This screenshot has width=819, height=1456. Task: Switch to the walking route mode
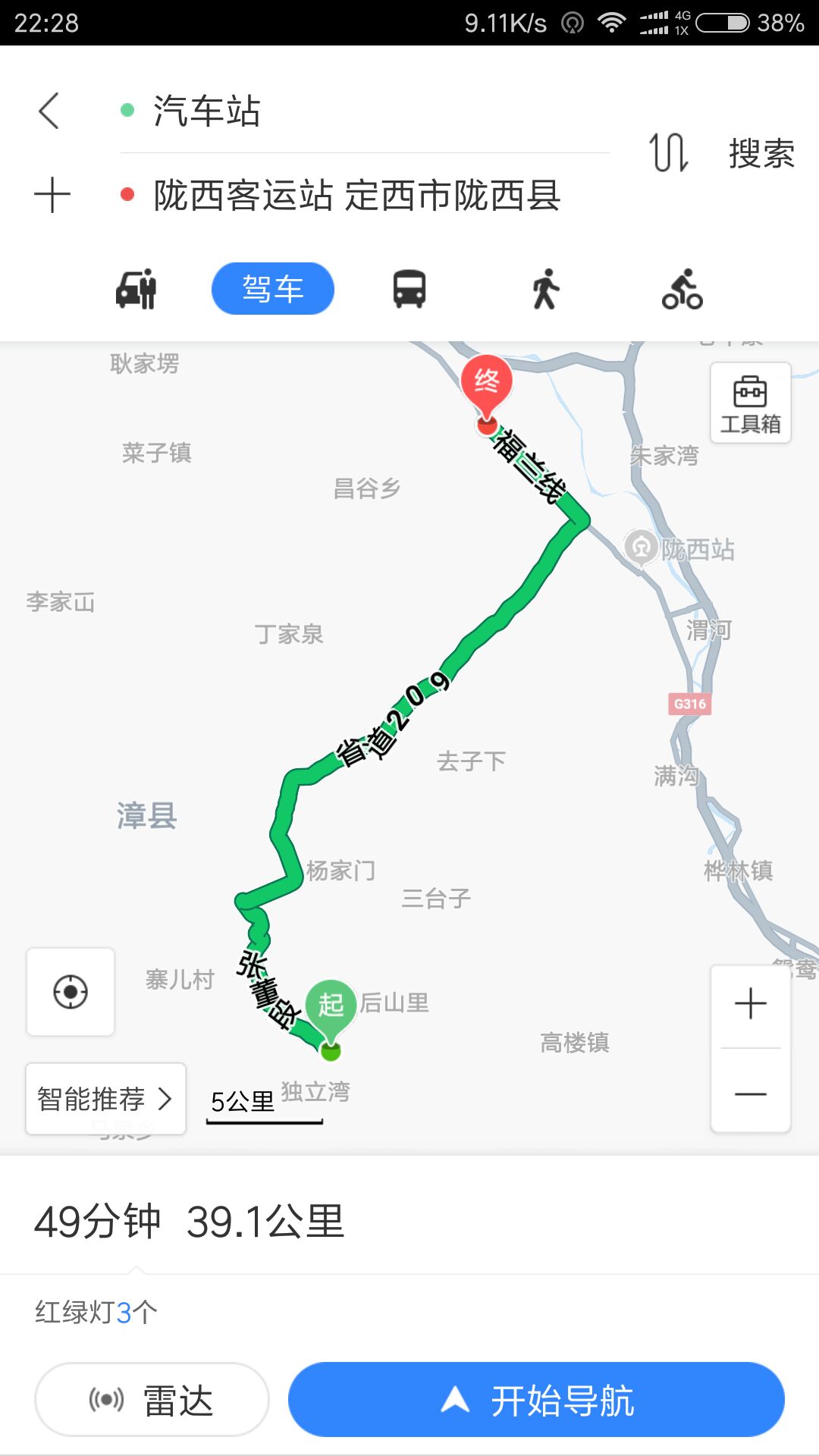(x=545, y=289)
